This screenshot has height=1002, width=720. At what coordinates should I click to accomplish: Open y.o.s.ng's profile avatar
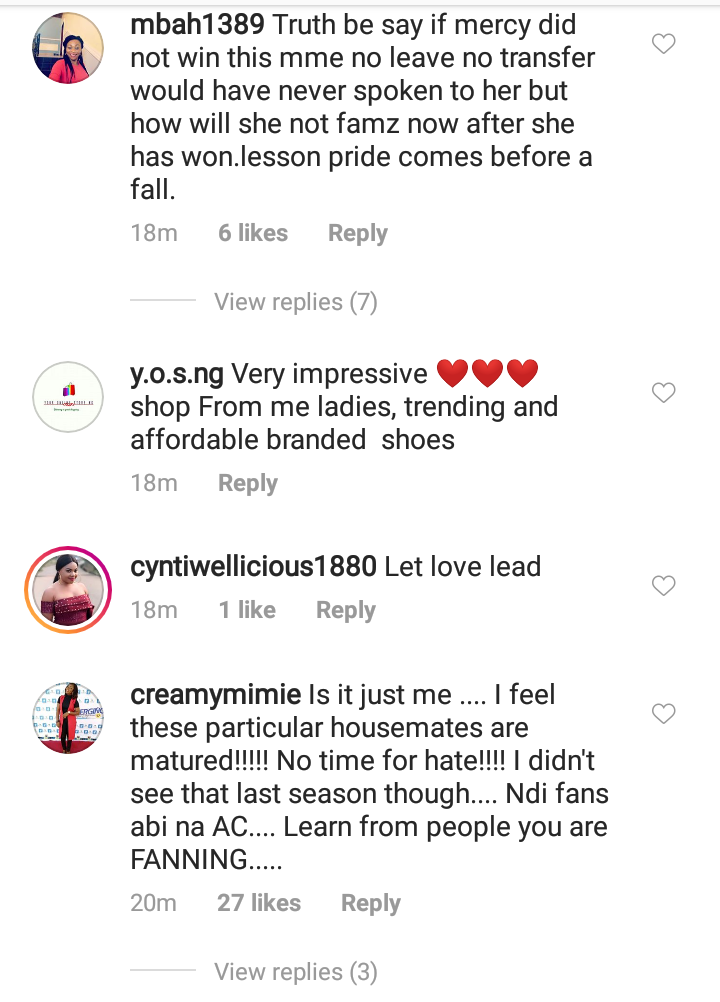click(x=68, y=397)
